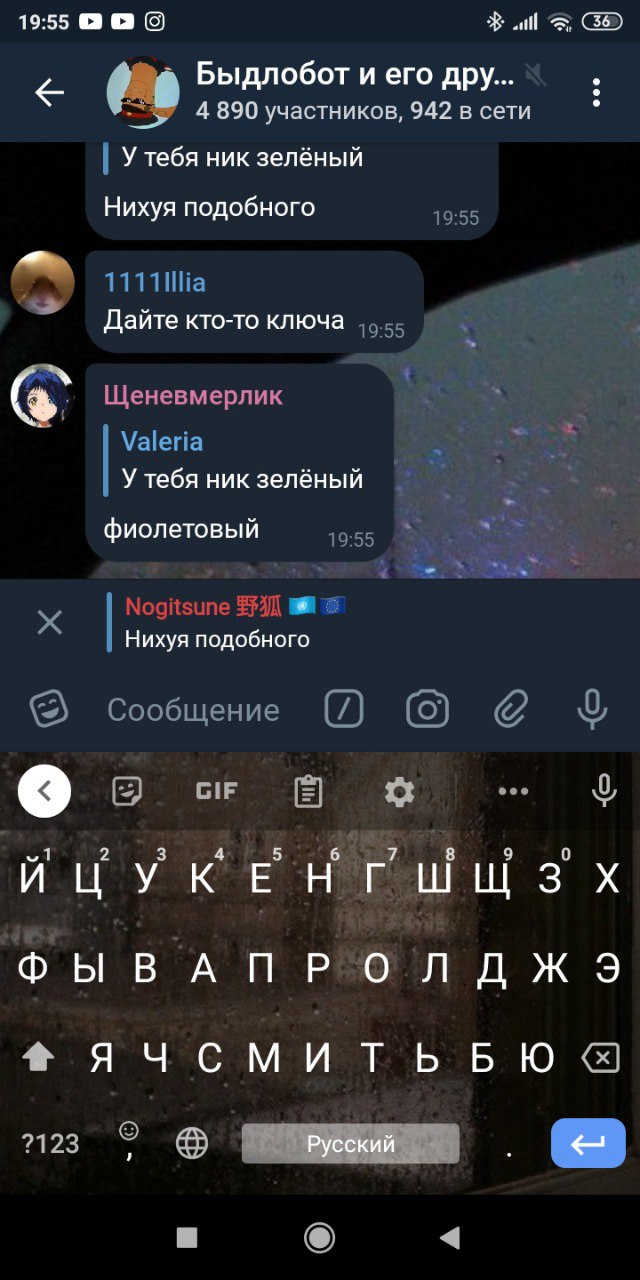The height and width of the screenshot is (1280, 640).
Task: Open the three-dot overflow menu
Action: (596, 93)
